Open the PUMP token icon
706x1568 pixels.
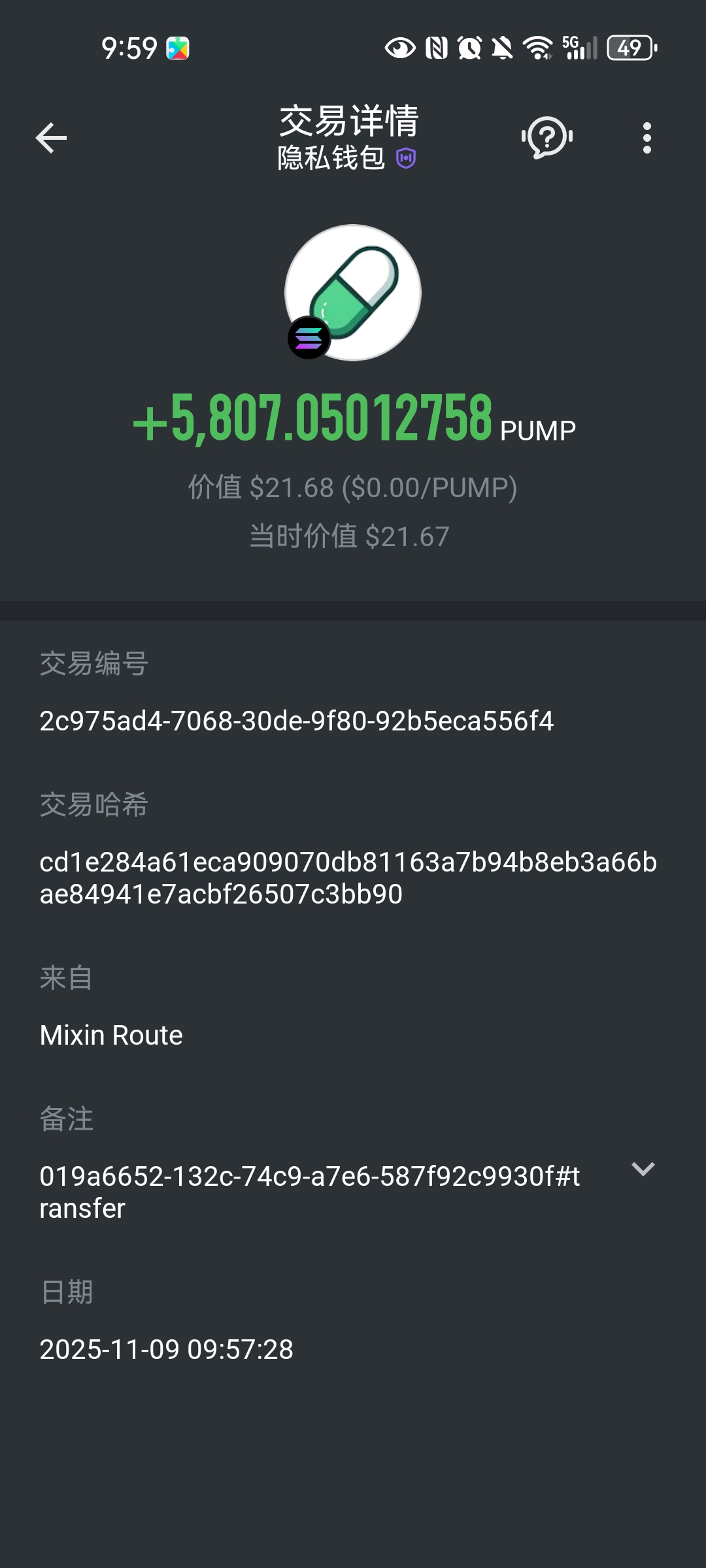[x=353, y=293]
